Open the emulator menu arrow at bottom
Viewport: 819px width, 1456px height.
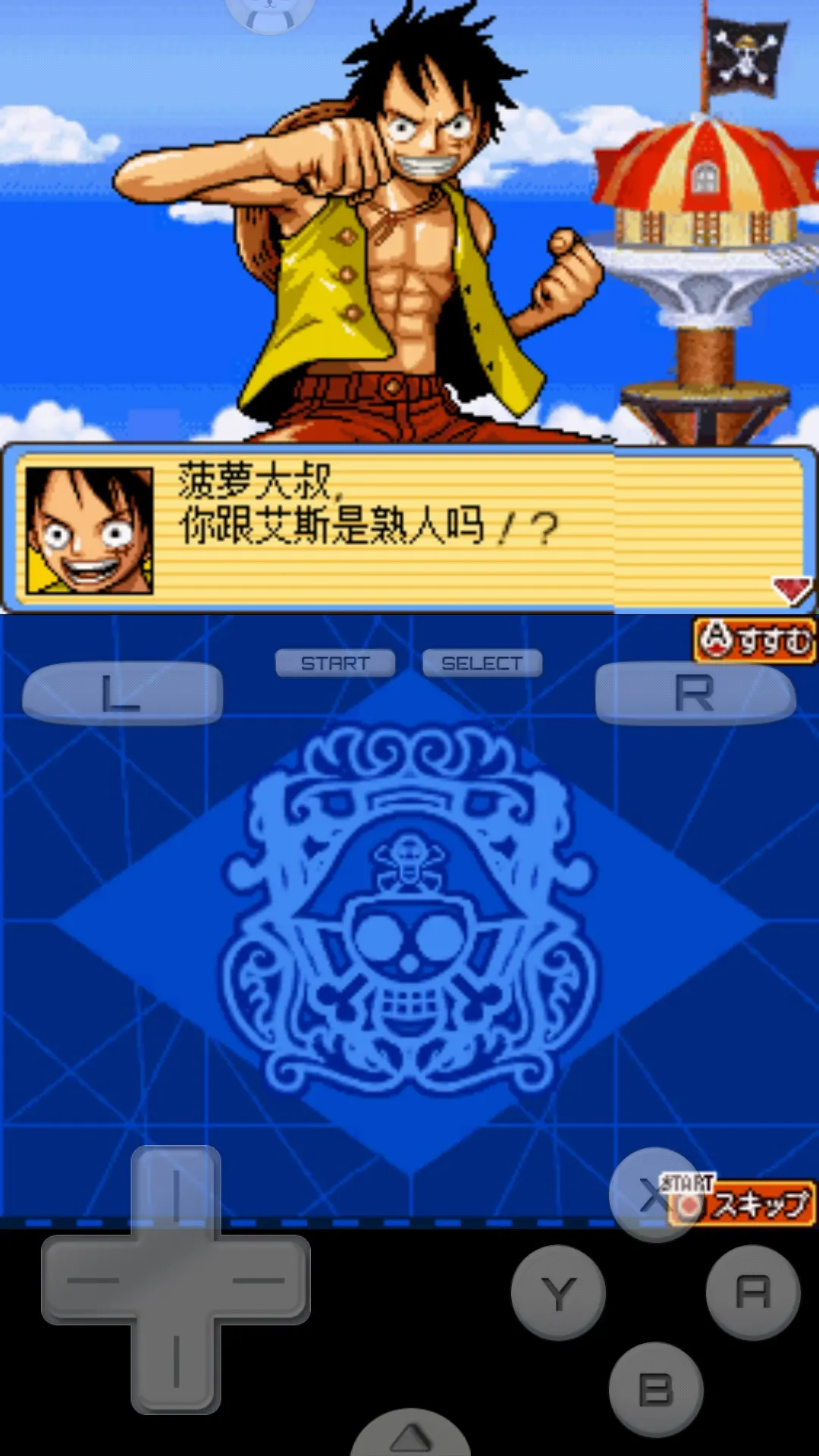[410, 1435]
